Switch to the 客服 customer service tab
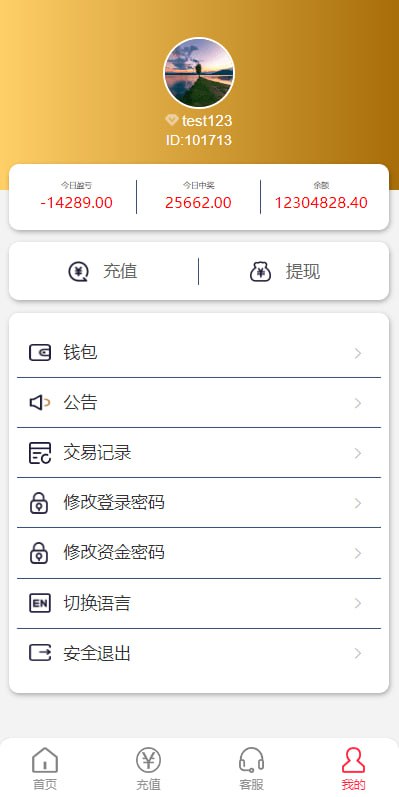This screenshot has height=797, width=399. click(252, 769)
